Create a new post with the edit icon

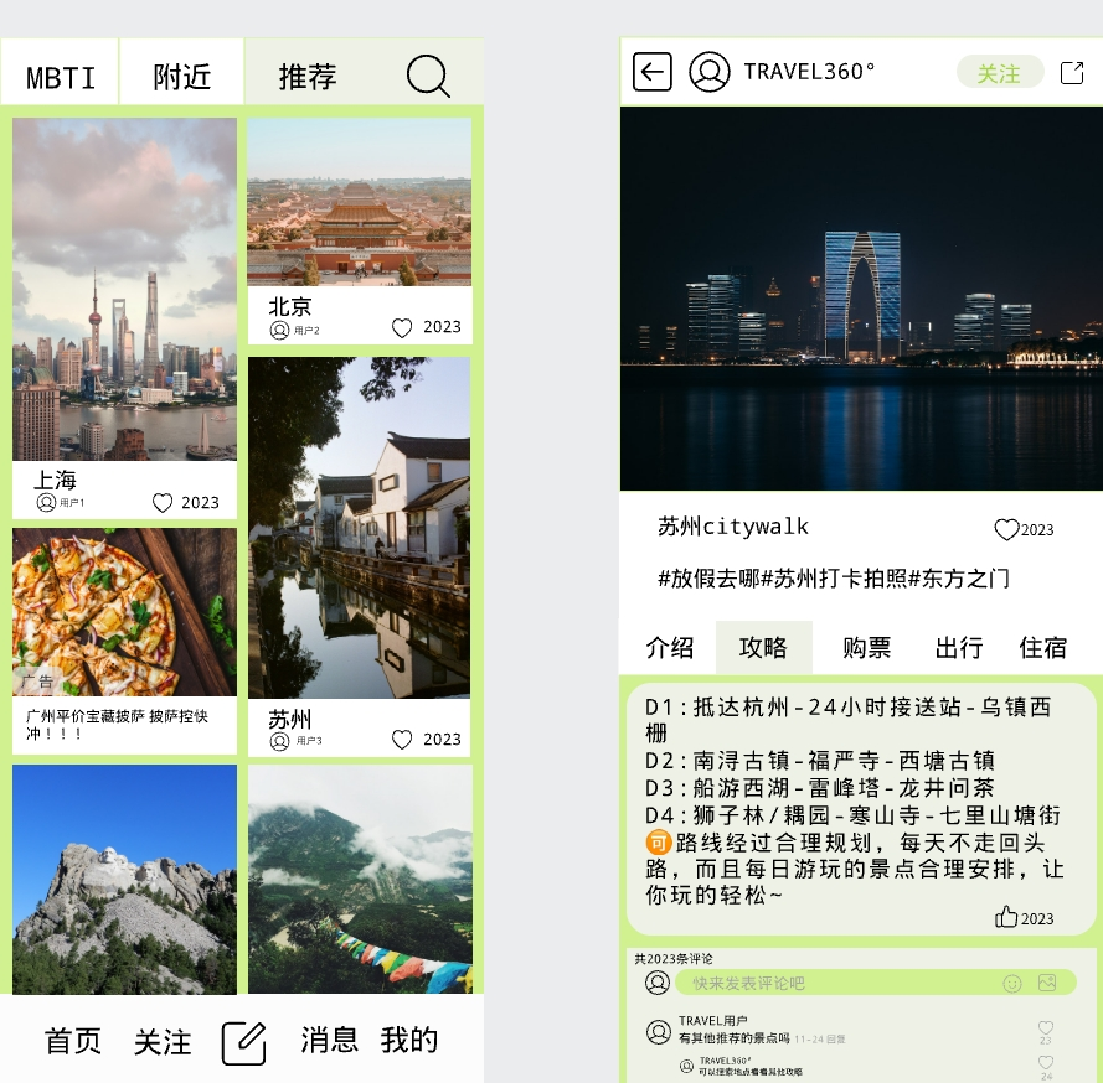pos(244,1043)
